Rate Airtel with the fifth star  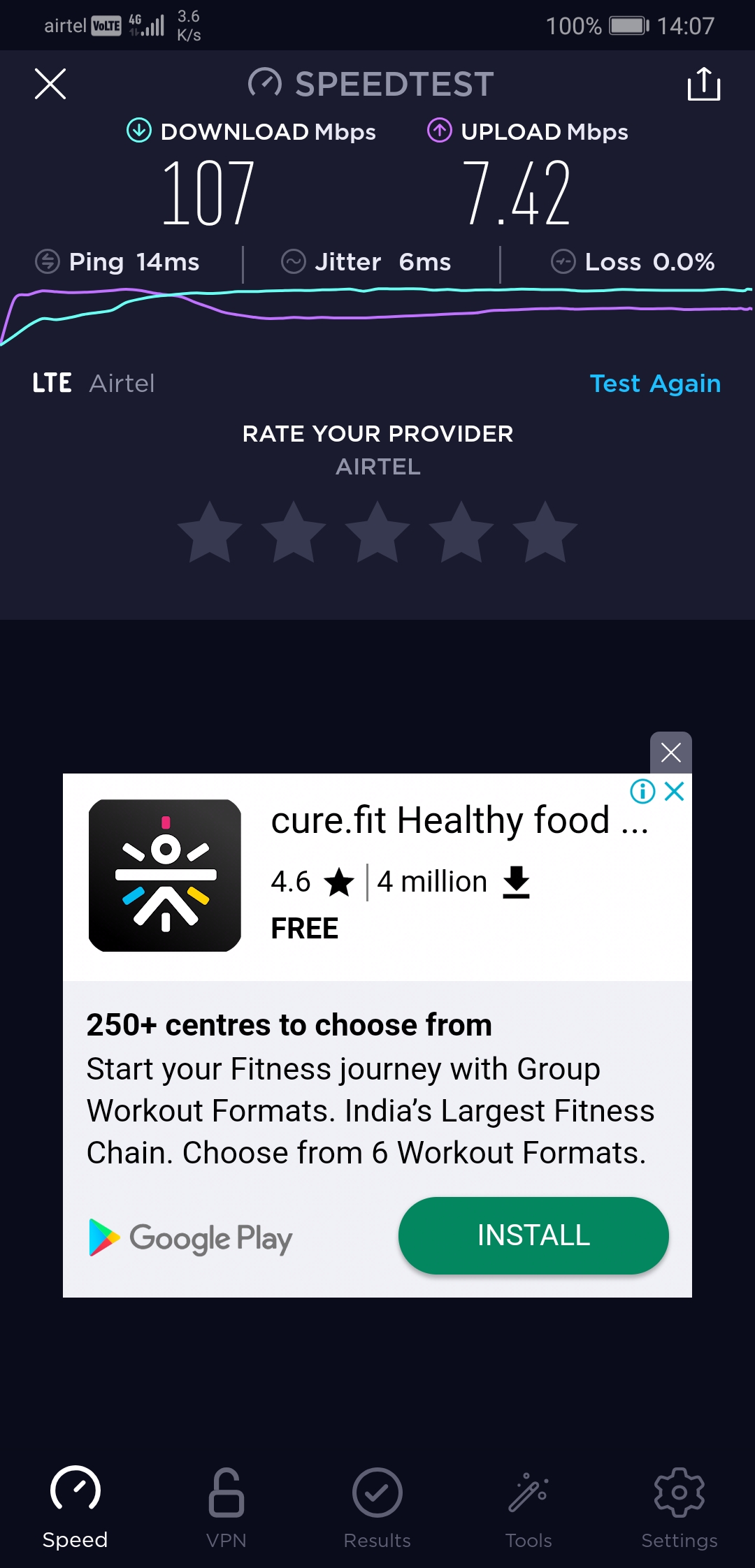coord(545,532)
